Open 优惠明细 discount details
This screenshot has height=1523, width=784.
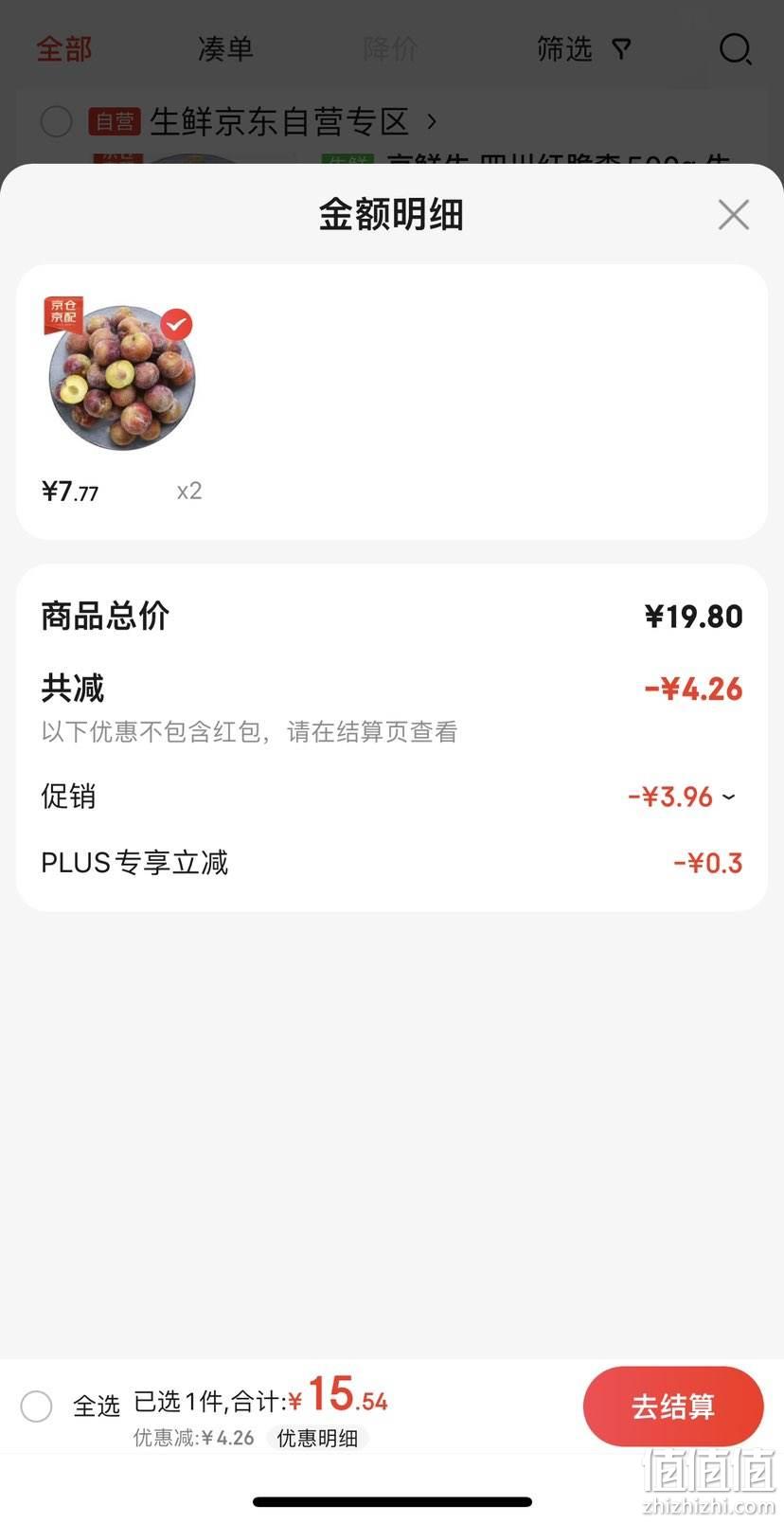point(317,1438)
